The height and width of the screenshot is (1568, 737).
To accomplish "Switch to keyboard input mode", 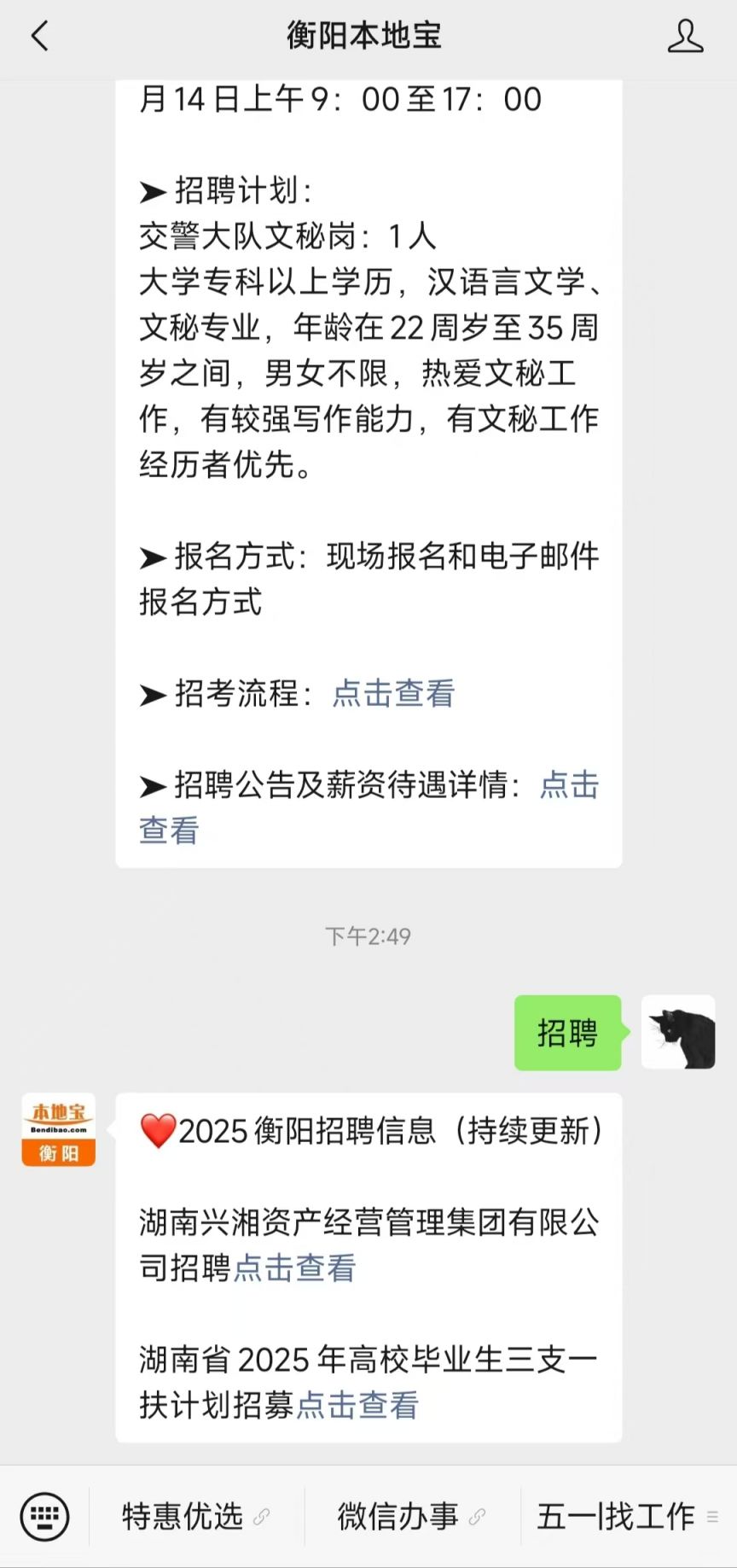I will coord(44,1517).
